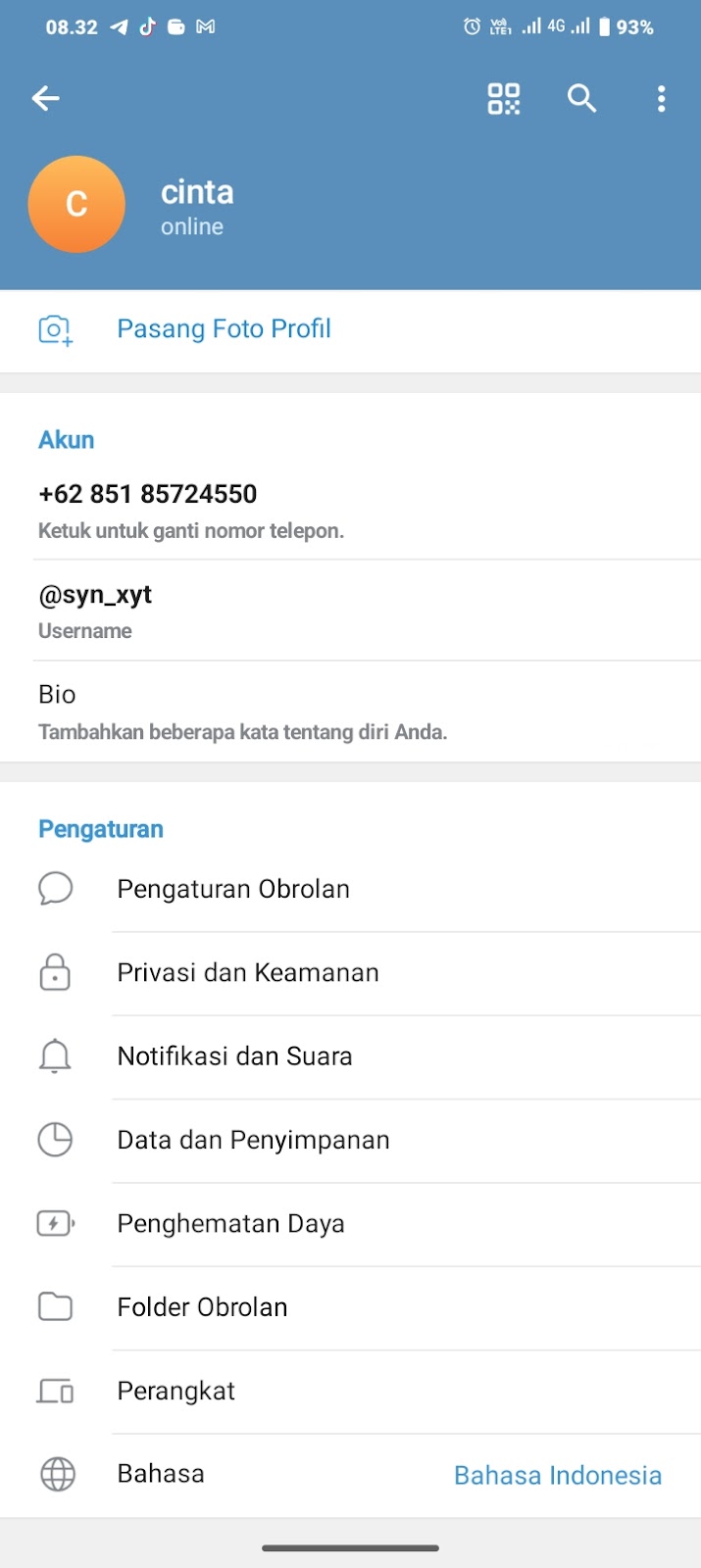701x1568 pixels.
Task: Go to Notifikasi dan Suara
Action: coord(234,1056)
